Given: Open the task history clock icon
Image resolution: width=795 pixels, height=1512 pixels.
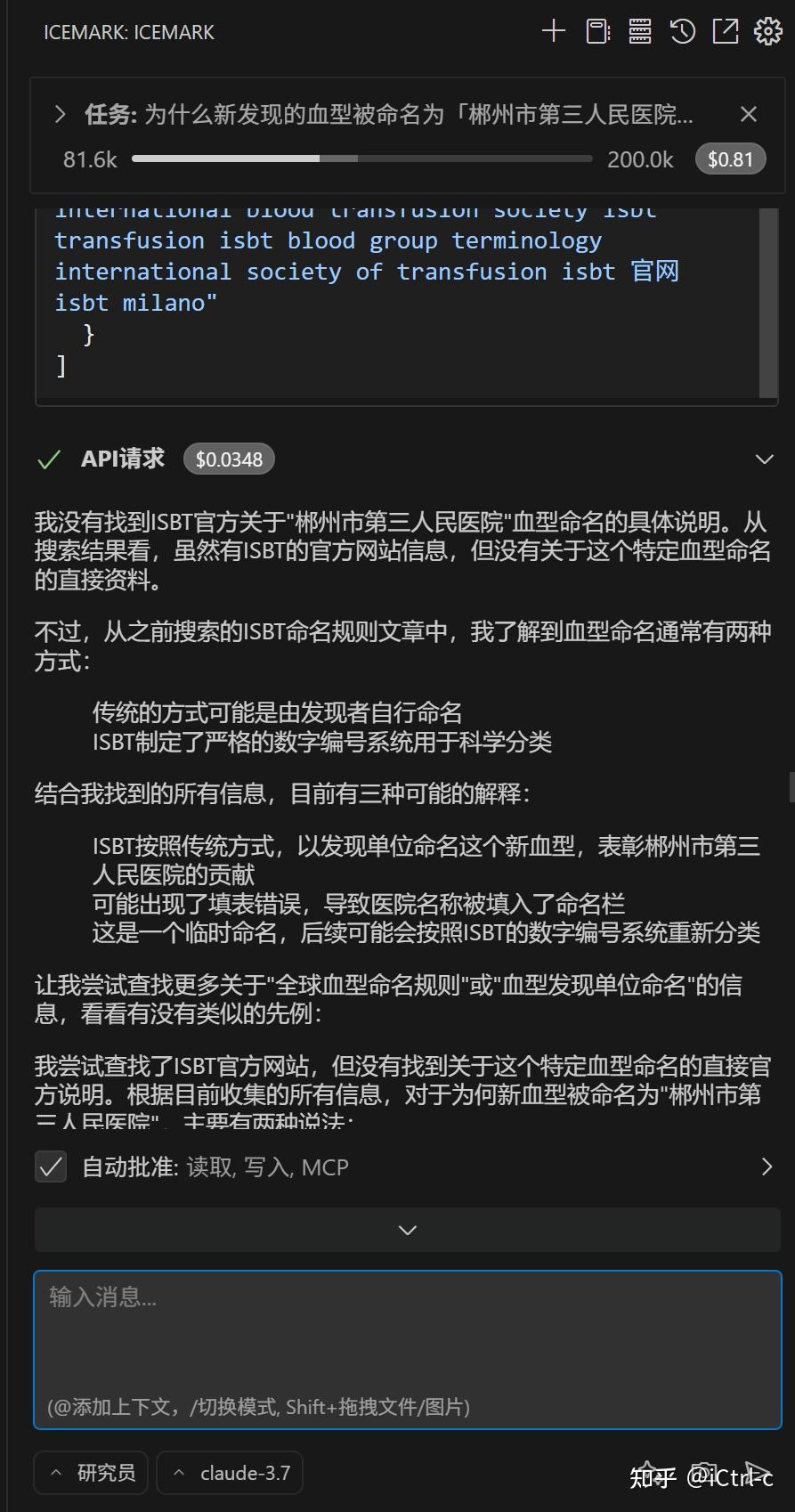Looking at the screenshot, I should 683,31.
